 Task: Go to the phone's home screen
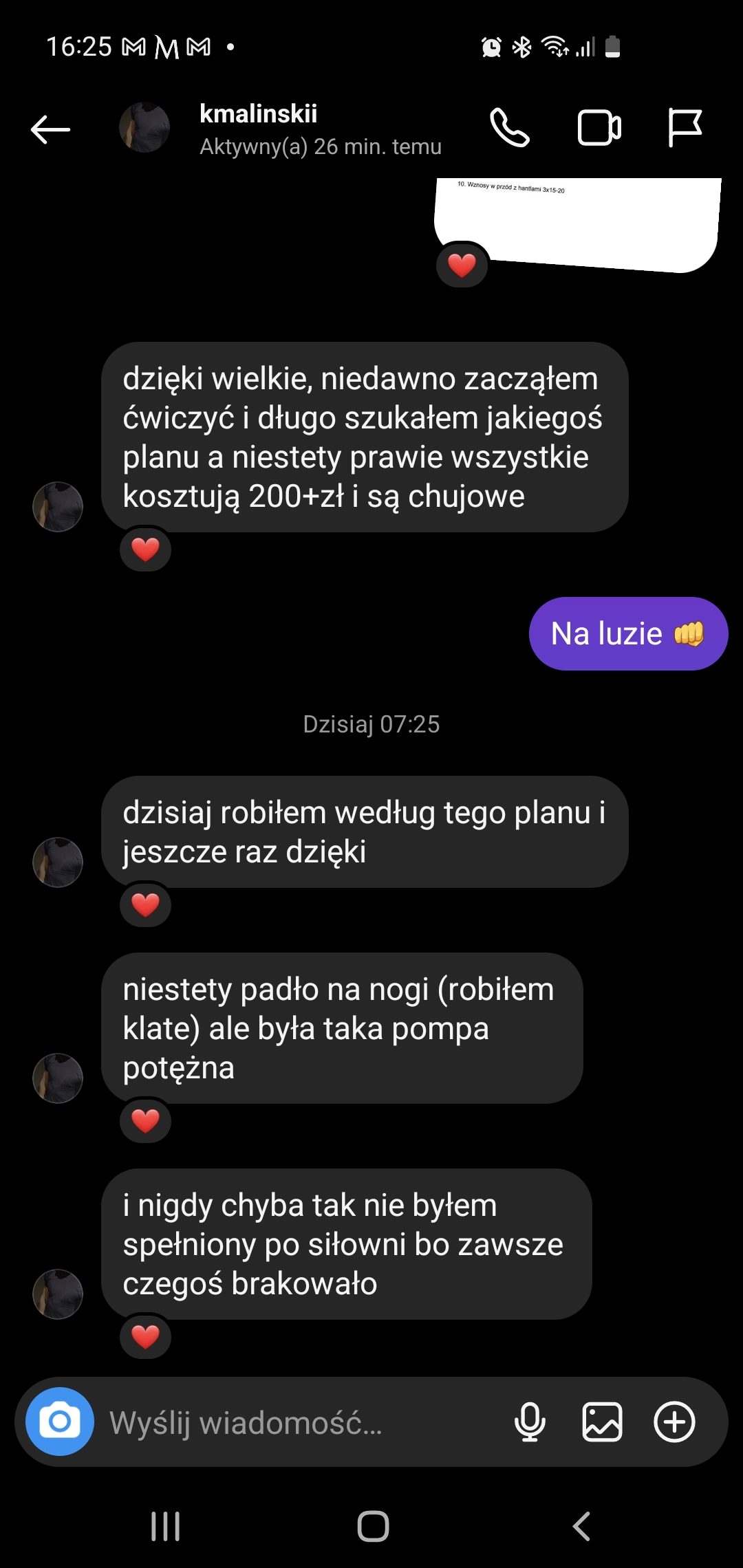point(373,1527)
